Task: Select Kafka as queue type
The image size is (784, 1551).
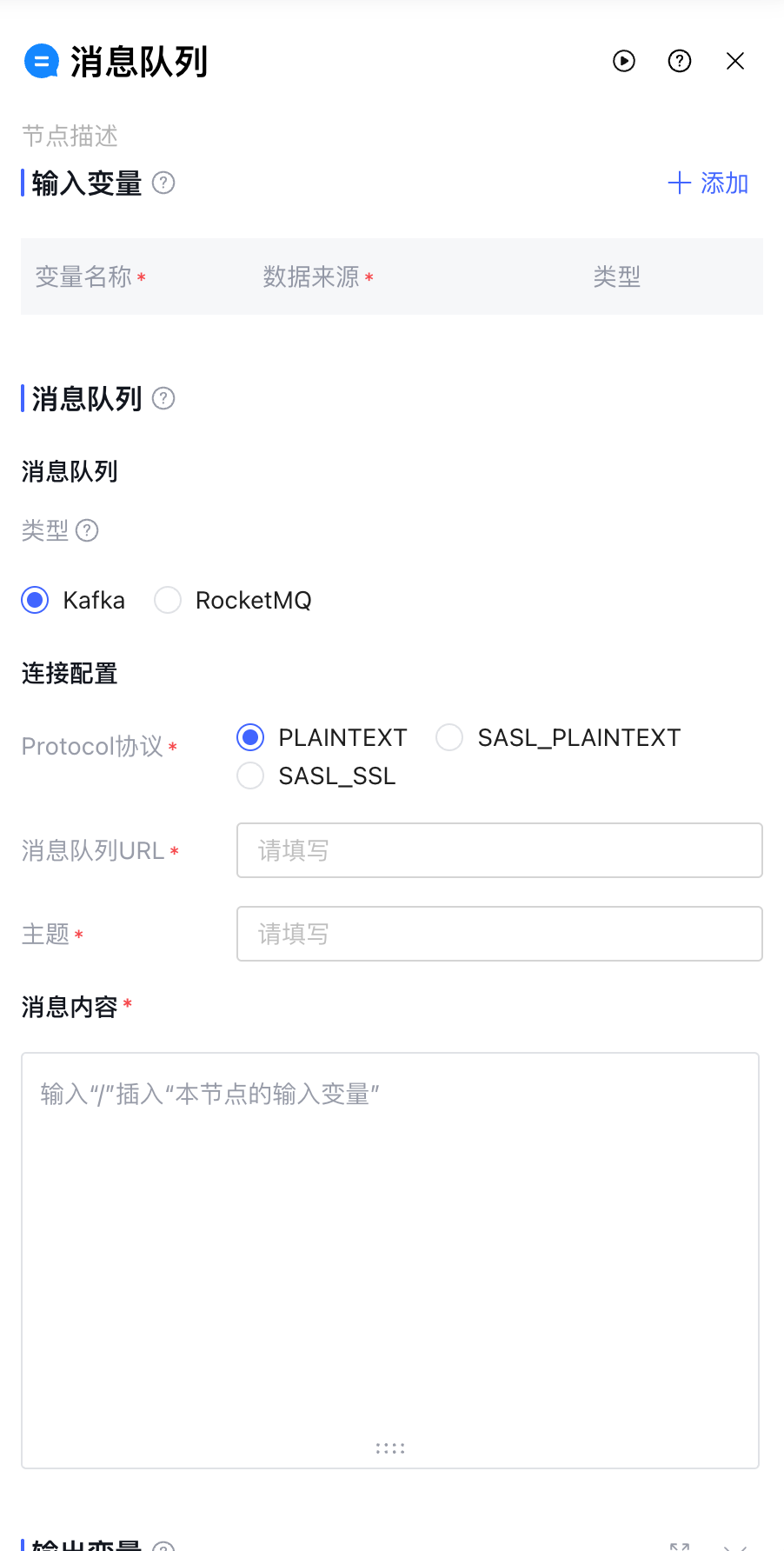Action: coord(36,600)
